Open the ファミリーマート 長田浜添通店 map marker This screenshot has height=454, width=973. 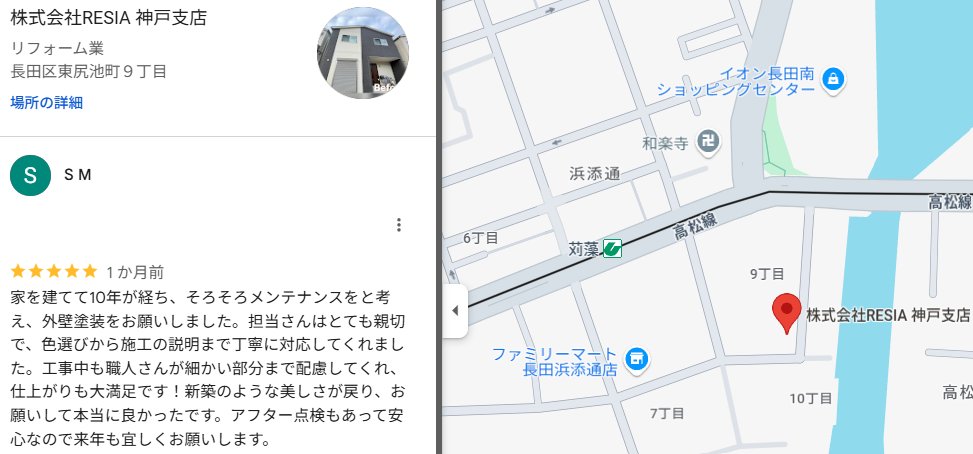pos(634,358)
